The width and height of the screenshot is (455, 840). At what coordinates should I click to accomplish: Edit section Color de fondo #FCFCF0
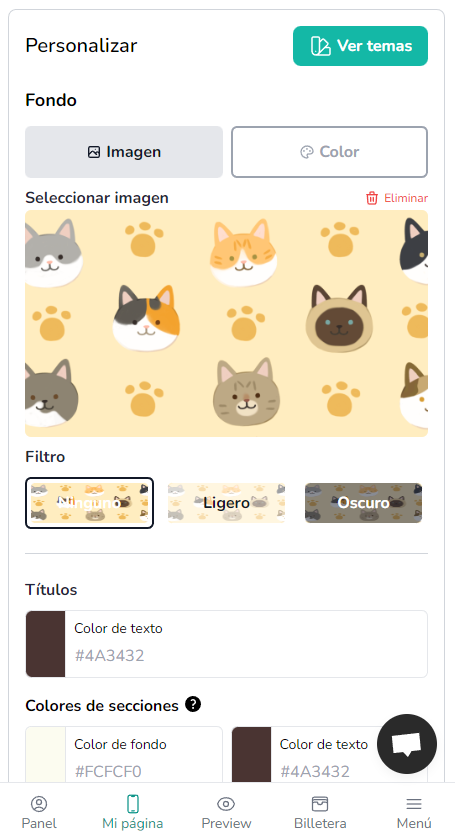click(x=124, y=755)
